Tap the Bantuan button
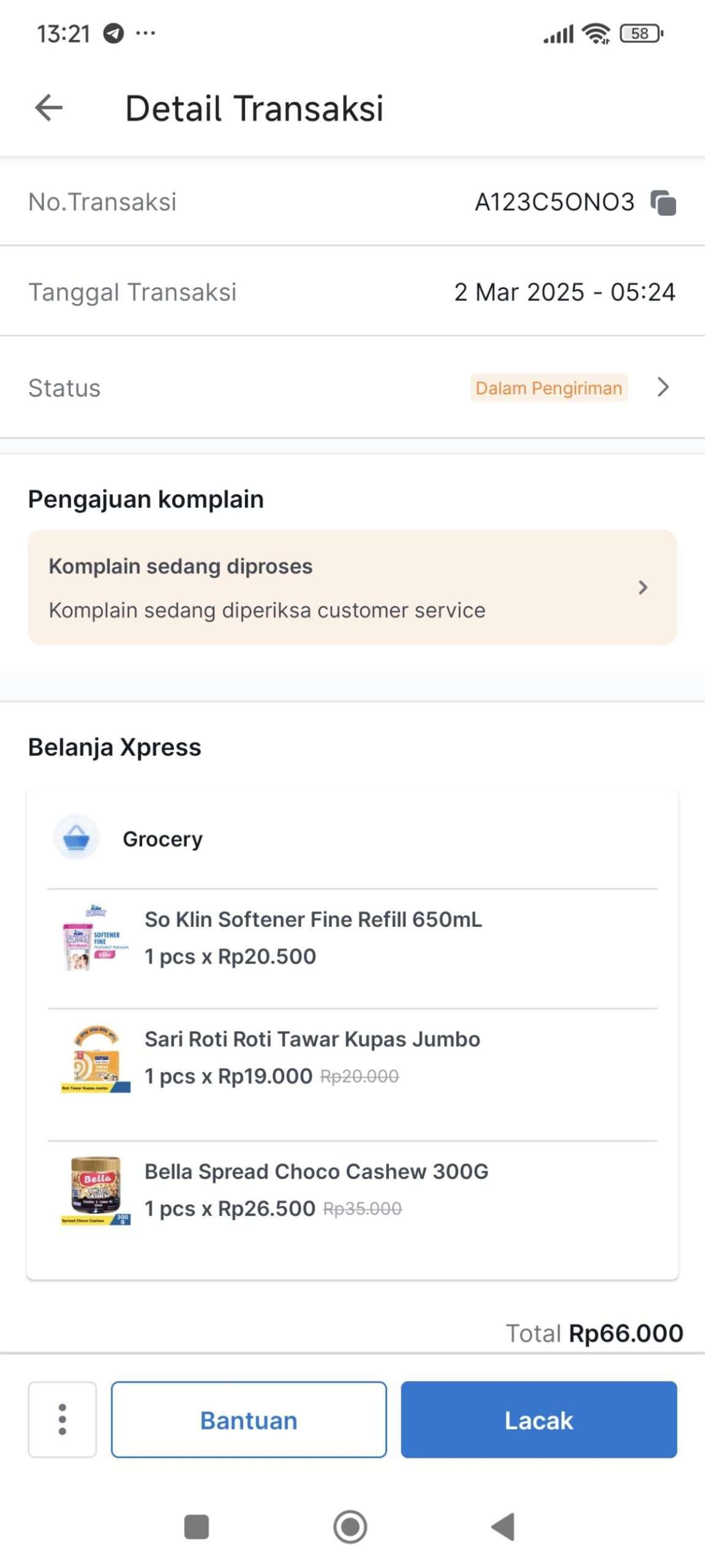705x1568 pixels. (249, 1419)
